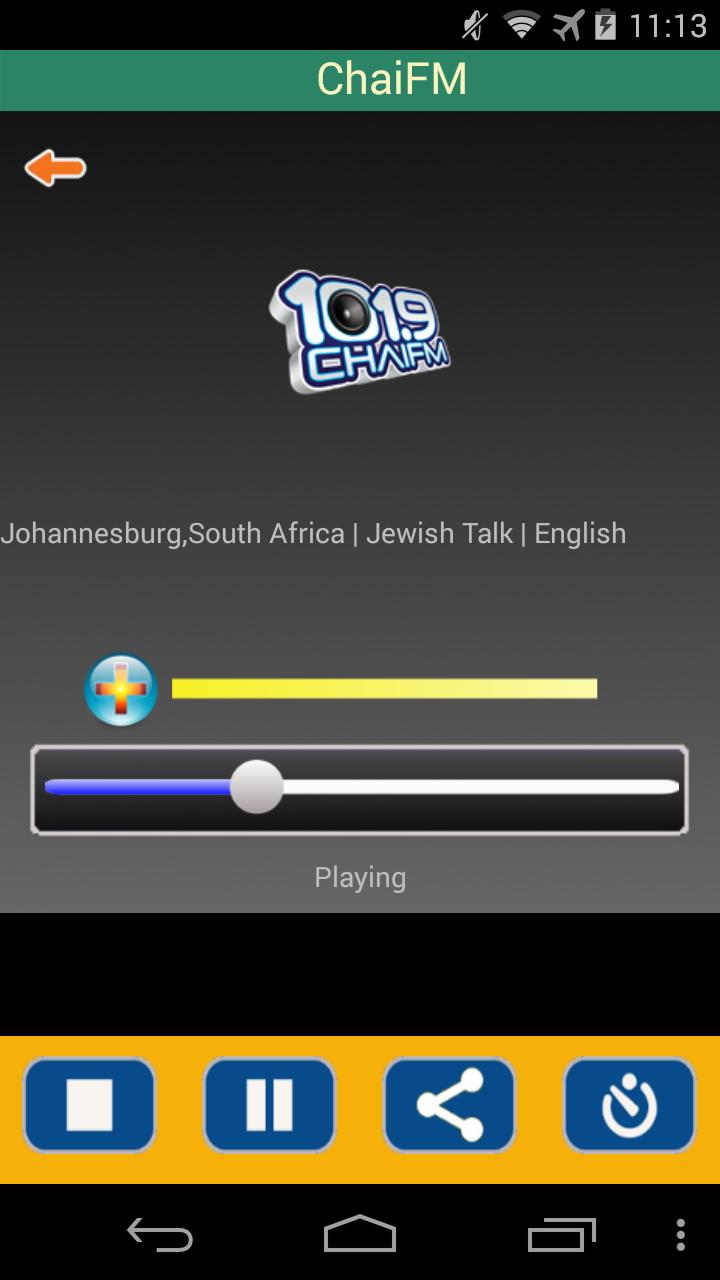720x1280 pixels.
Task: Open the sleep timer
Action: (x=629, y=1105)
